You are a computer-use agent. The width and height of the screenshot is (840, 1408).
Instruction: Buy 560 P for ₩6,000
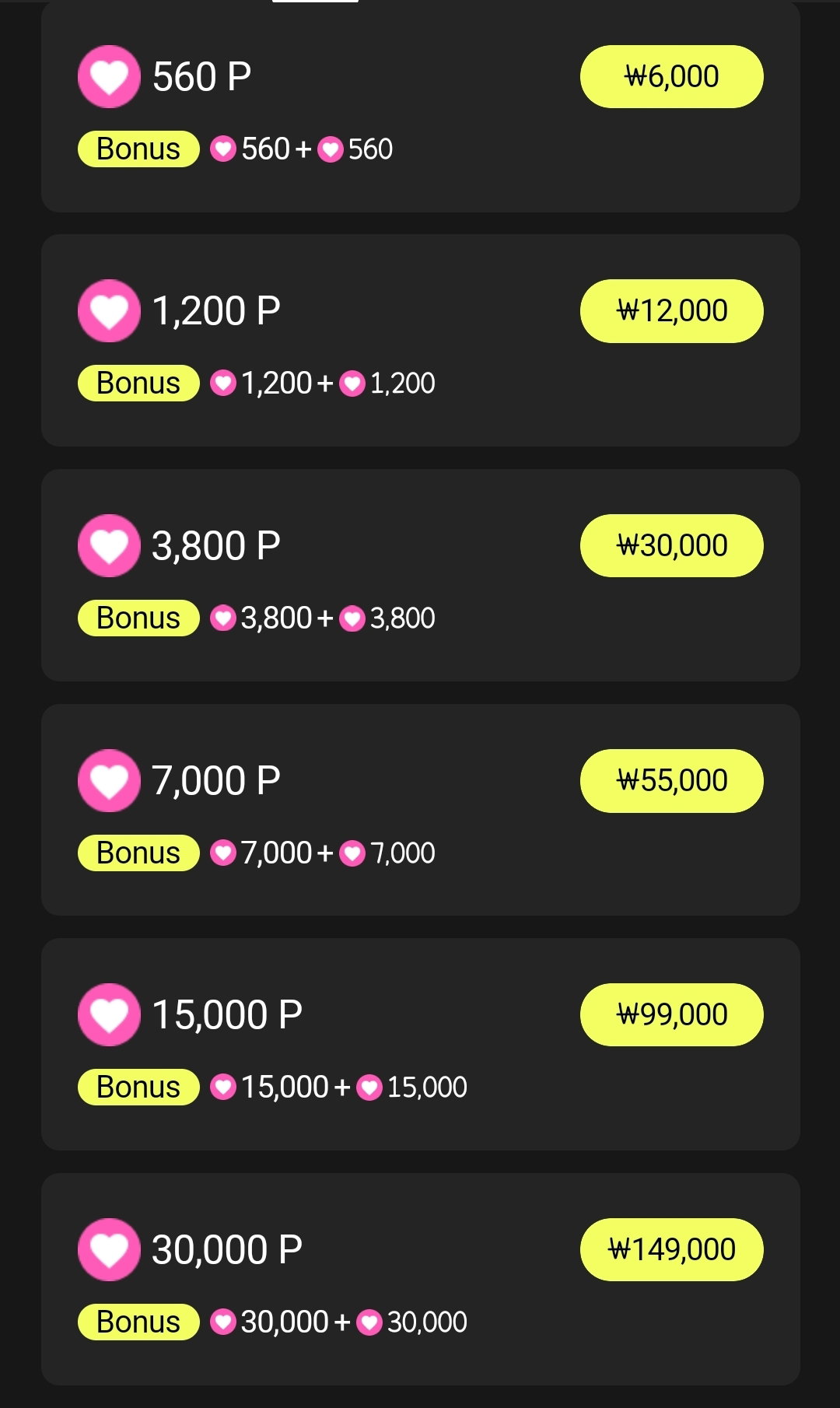671,76
